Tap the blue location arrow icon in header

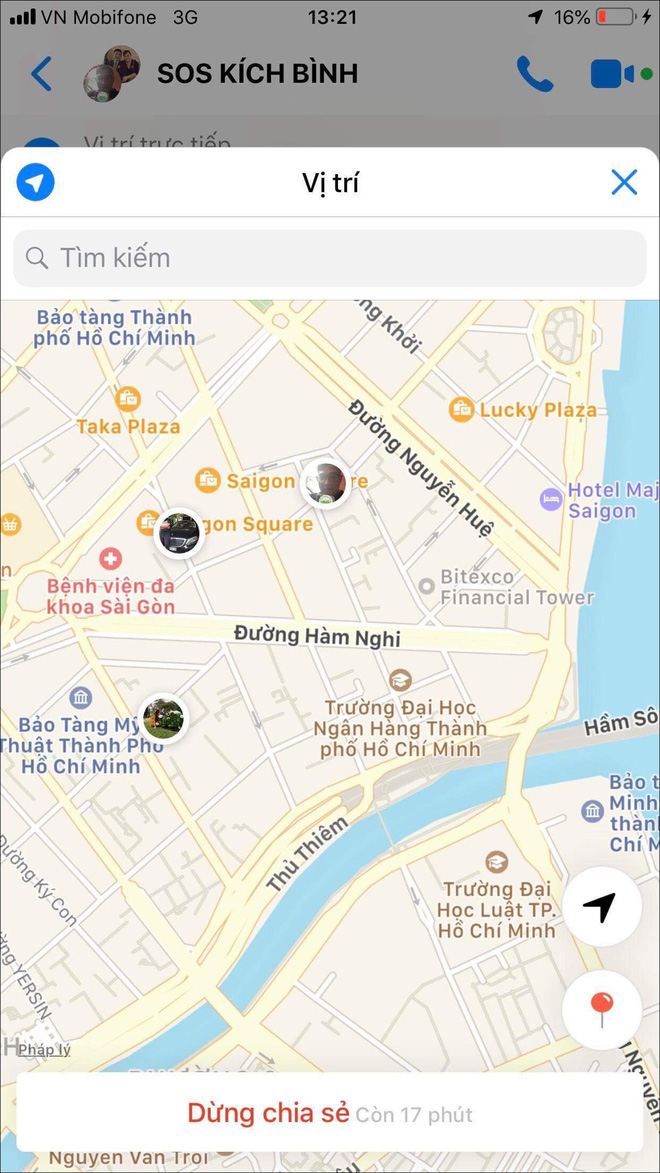point(36,182)
